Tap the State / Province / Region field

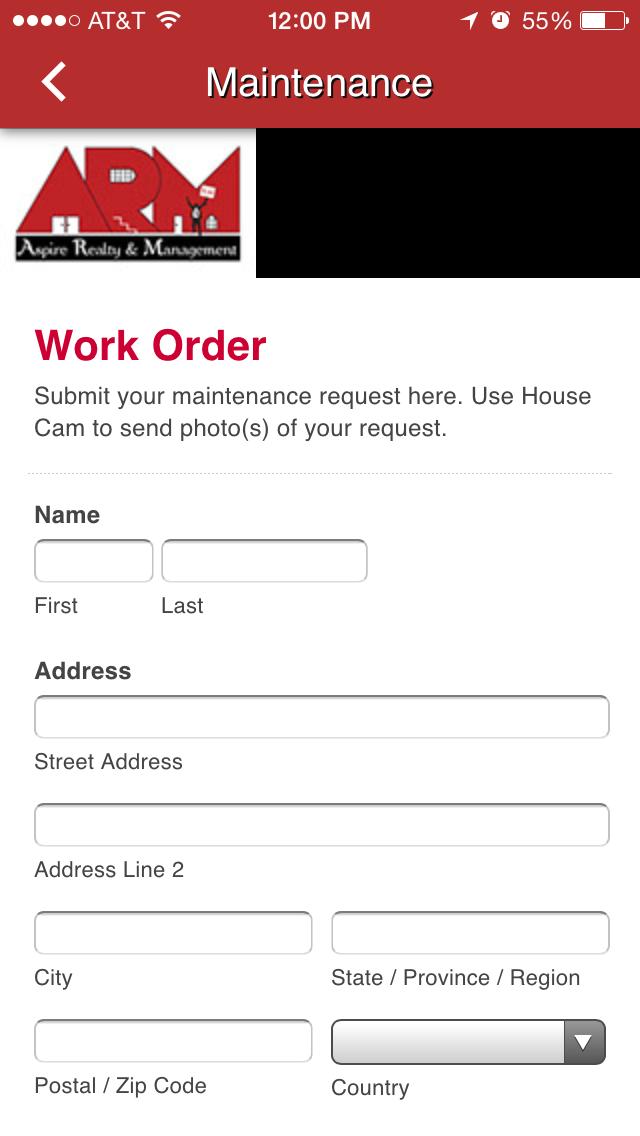pyautogui.click(x=470, y=933)
